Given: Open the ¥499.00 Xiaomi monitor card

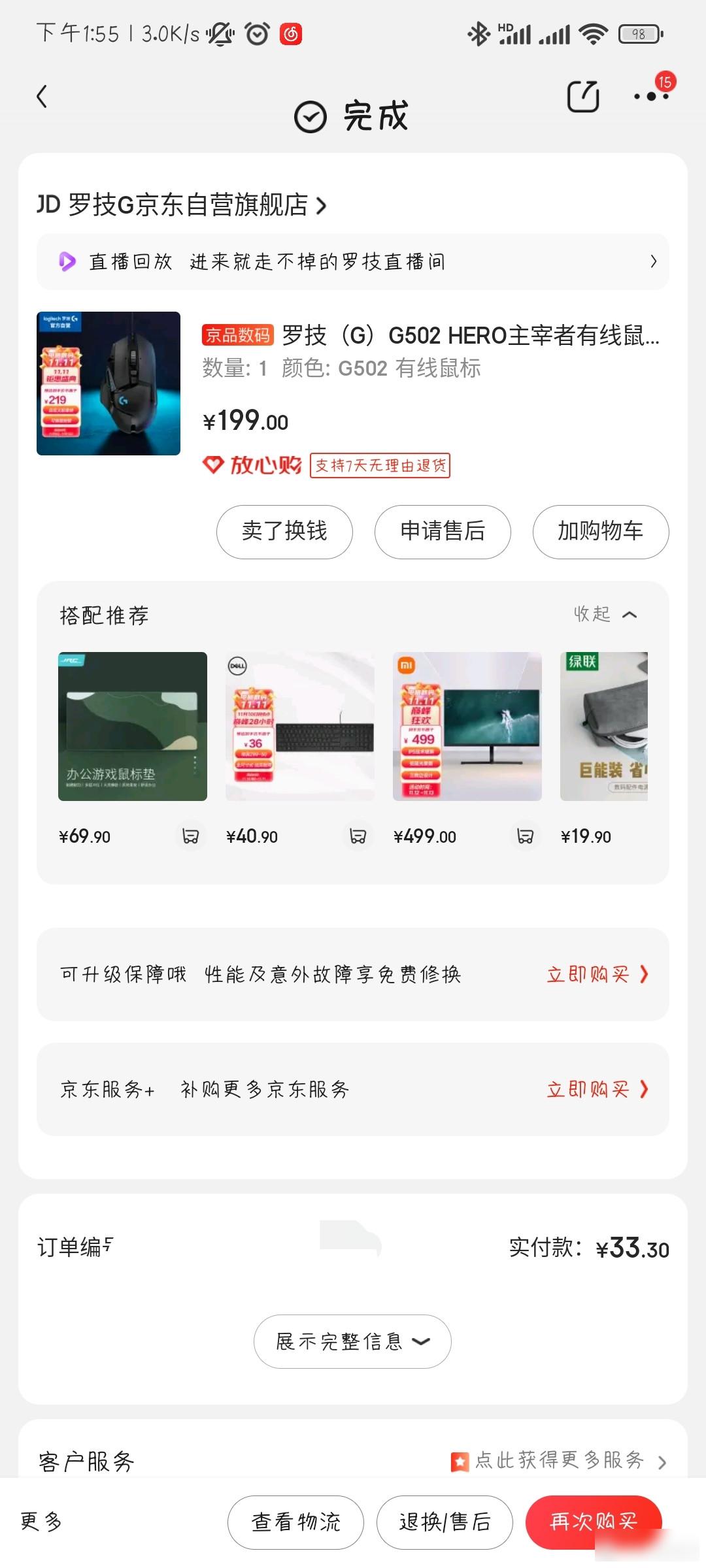Looking at the screenshot, I should tap(467, 727).
